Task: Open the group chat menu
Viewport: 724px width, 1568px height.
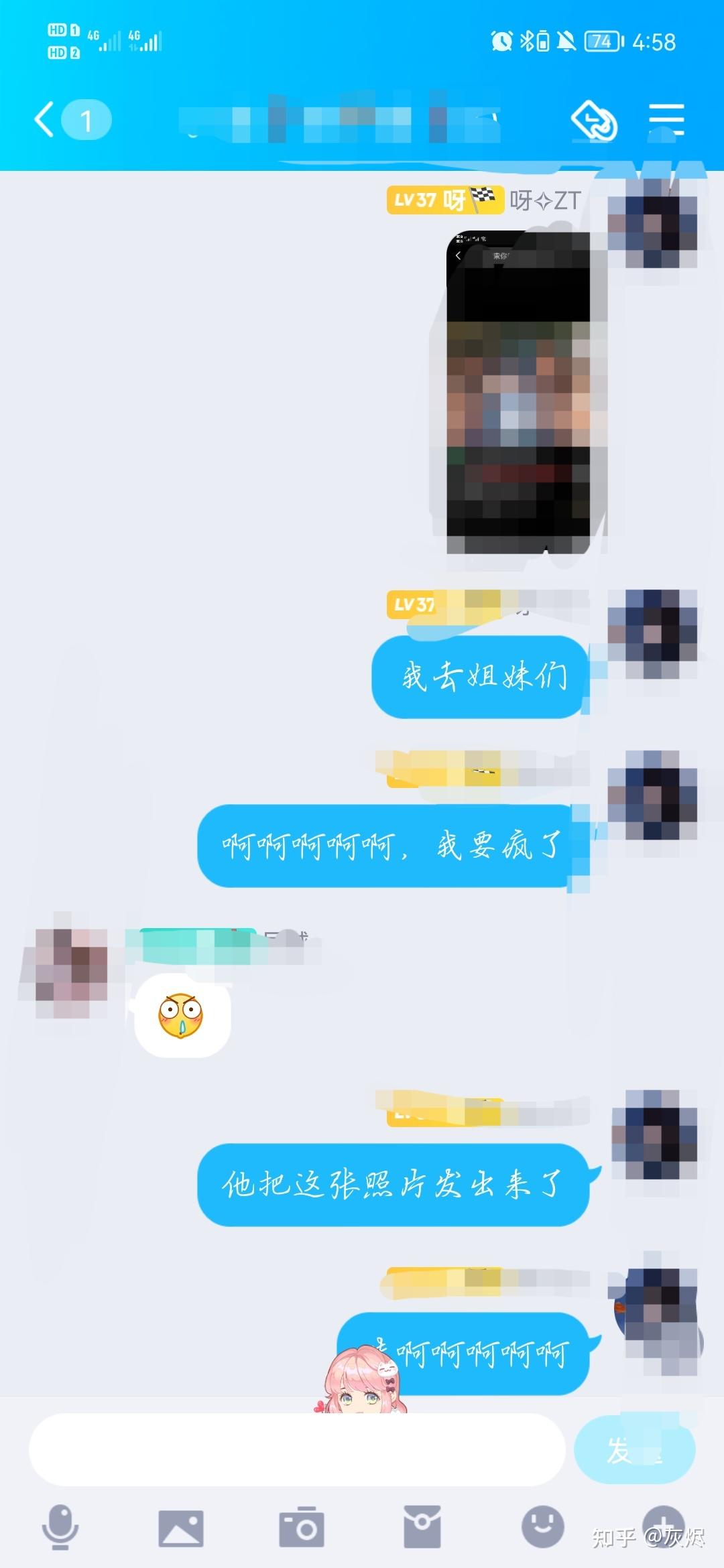Action: [666, 121]
